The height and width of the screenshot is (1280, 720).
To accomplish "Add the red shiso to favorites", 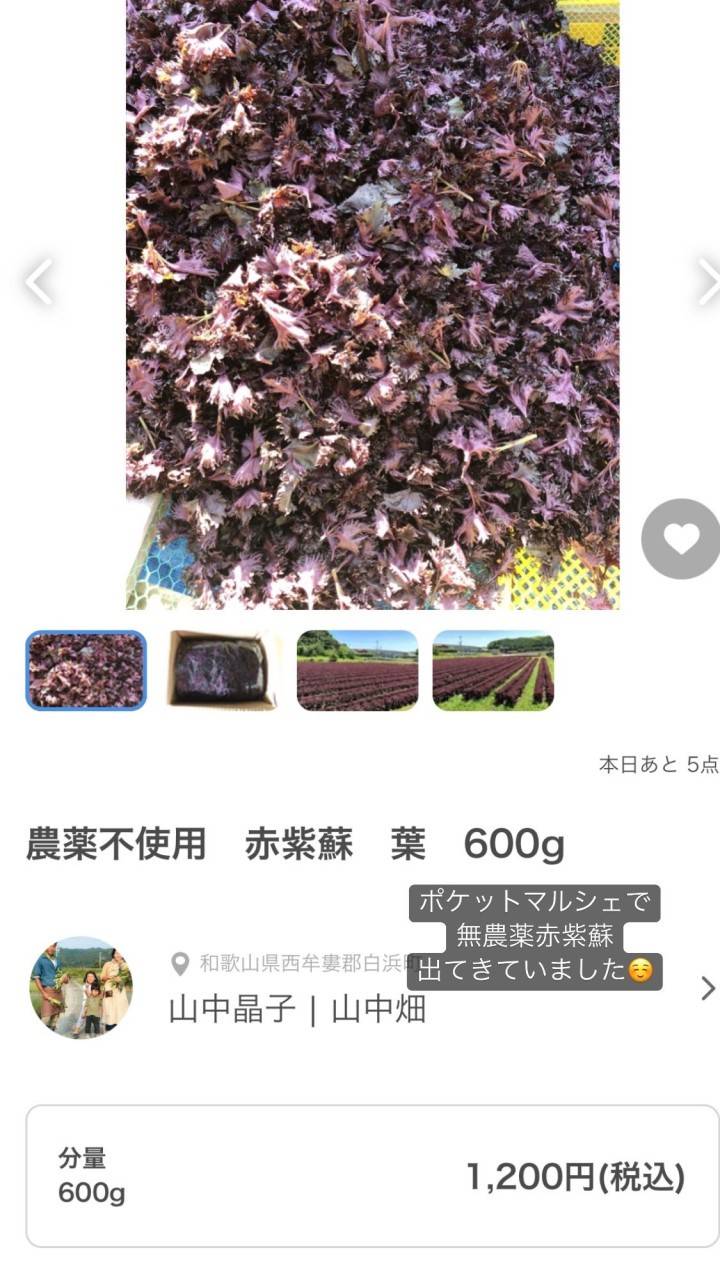I will pyautogui.click(x=681, y=539).
